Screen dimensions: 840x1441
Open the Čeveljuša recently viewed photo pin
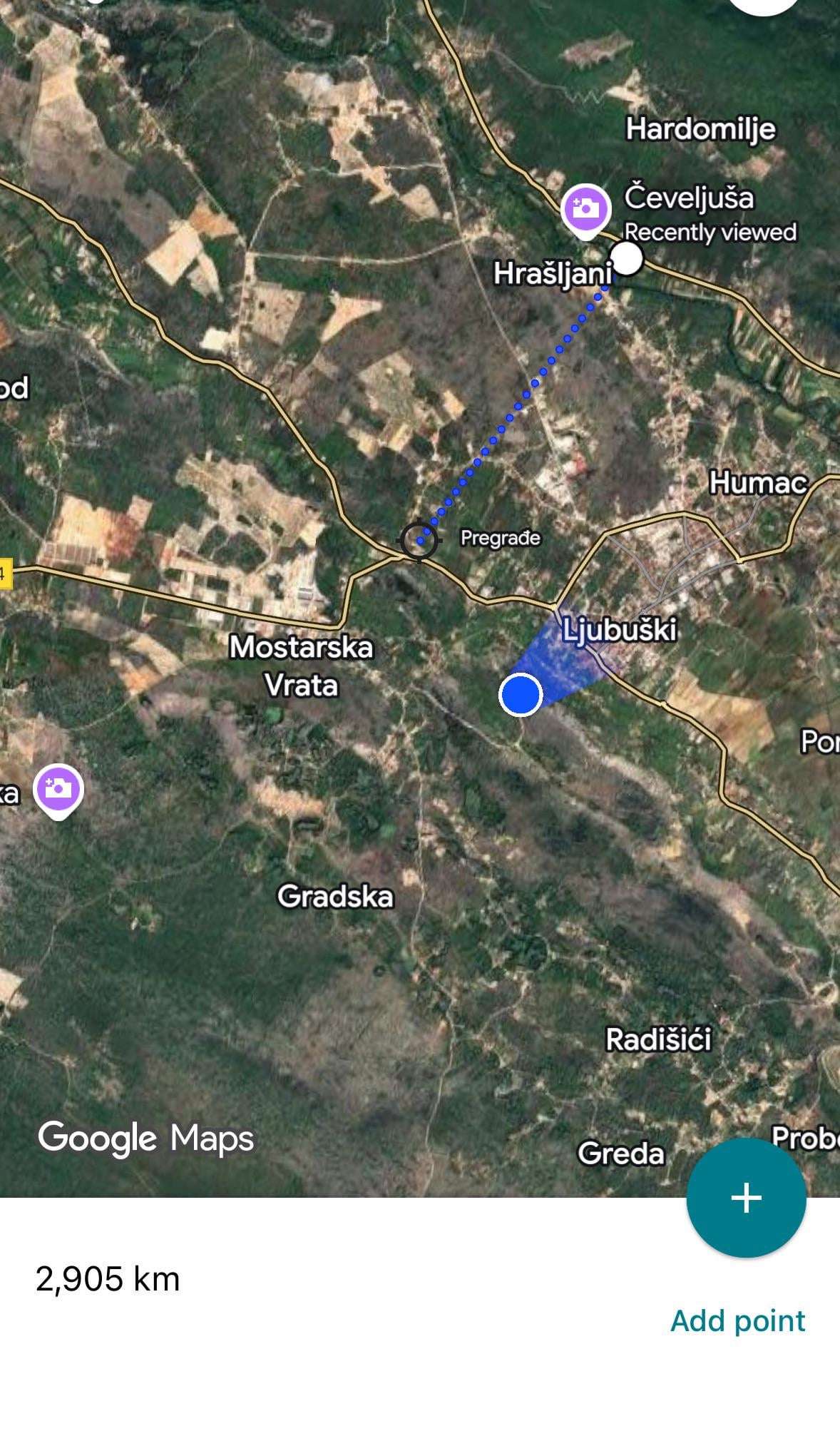point(585,209)
